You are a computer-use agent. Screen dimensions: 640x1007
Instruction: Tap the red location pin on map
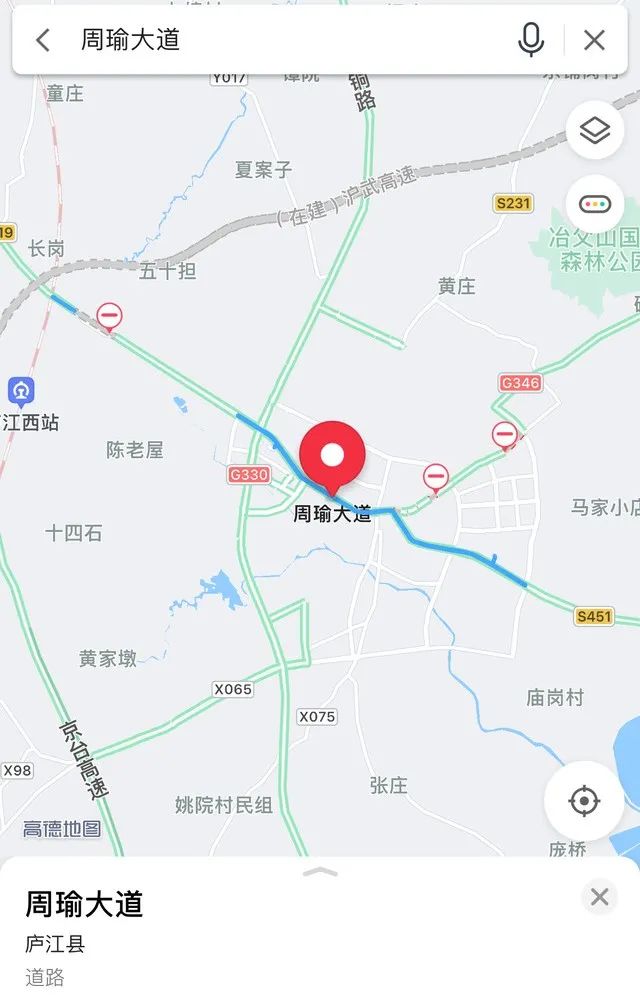(331, 459)
